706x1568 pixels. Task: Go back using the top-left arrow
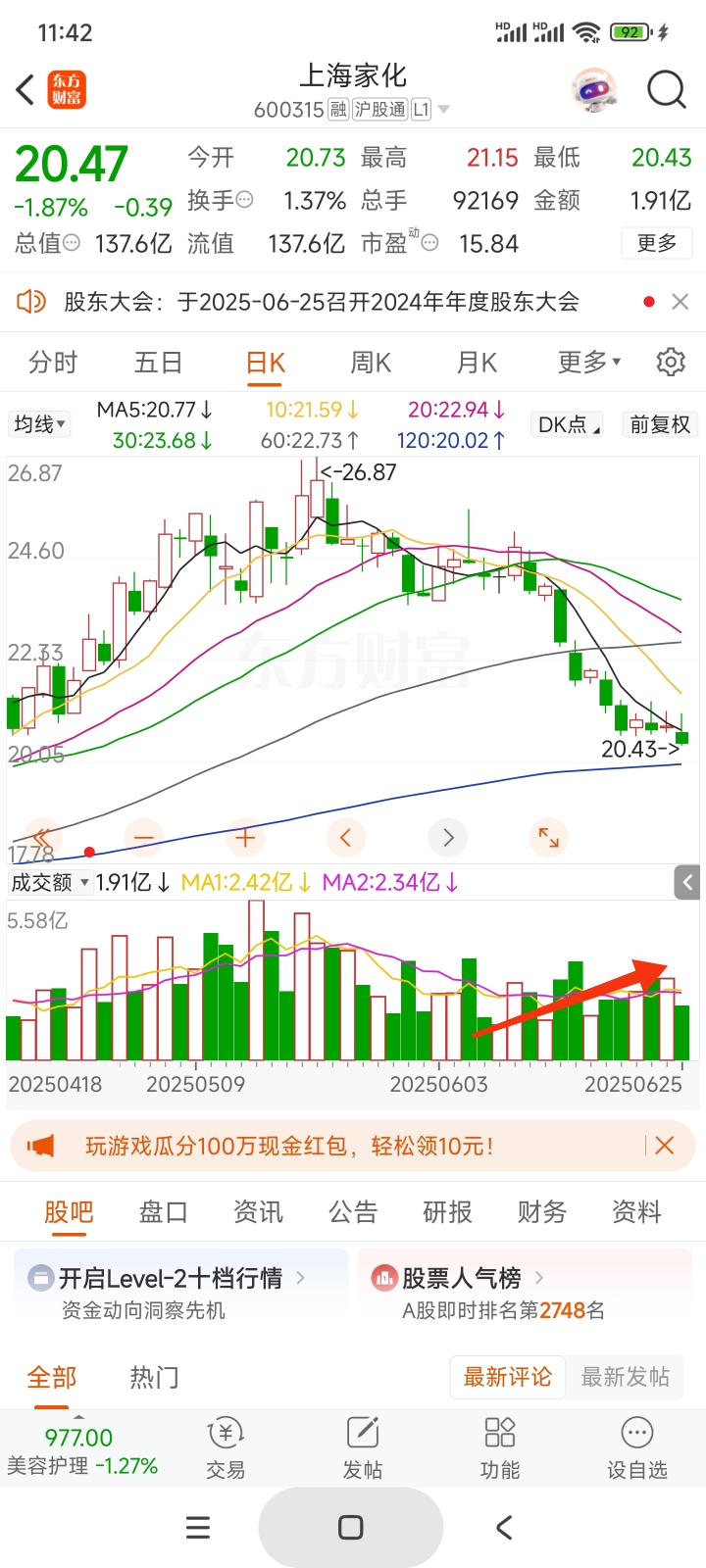click(x=26, y=90)
